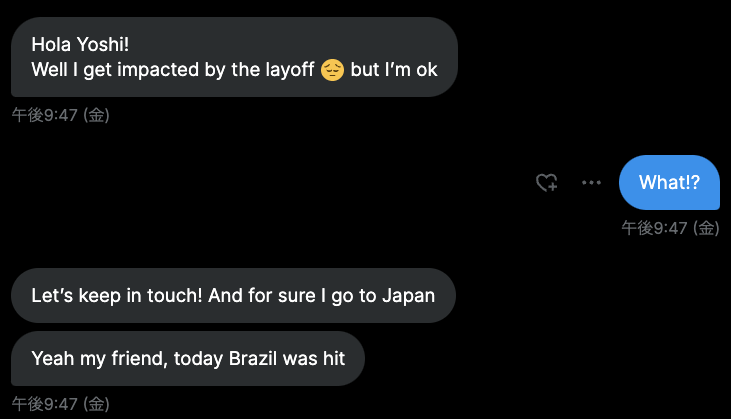The height and width of the screenshot is (419, 731).
Task: Open more options for the "What!?" message
Action: pos(592,183)
